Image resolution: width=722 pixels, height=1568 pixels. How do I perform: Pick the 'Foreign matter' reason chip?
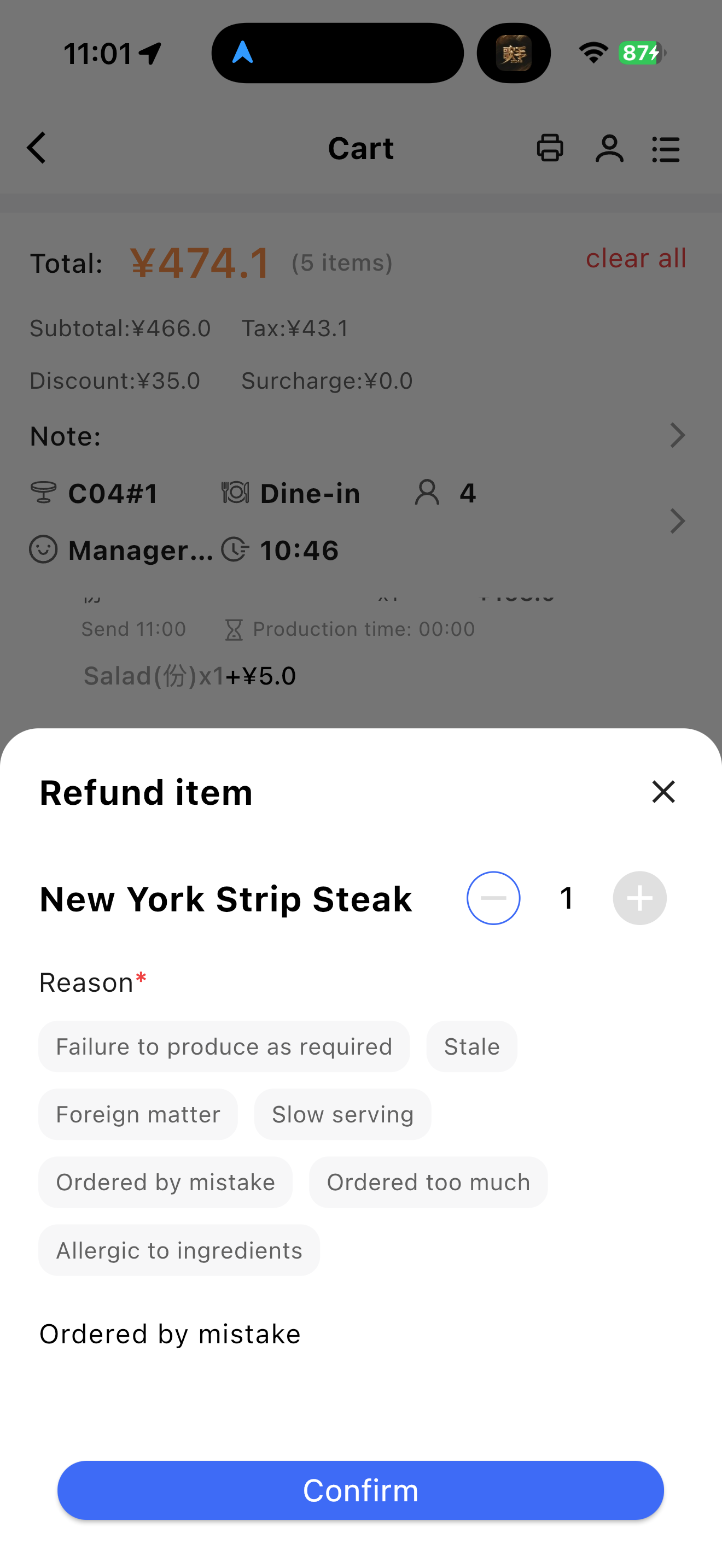pyautogui.click(x=138, y=1115)
